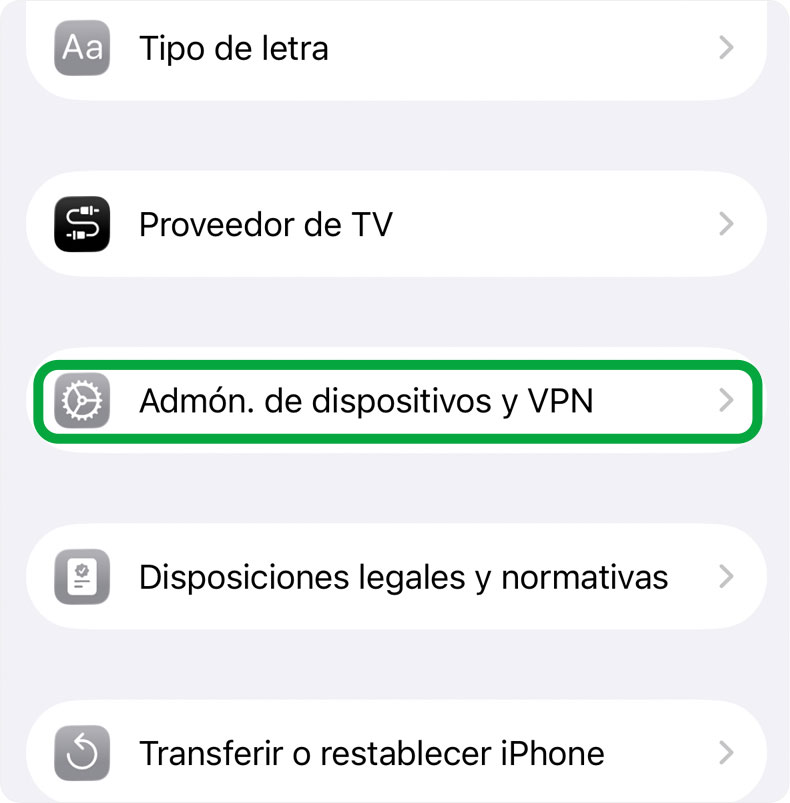The image size is (790, 803).
Task: Select the Tipo de letra label text
Action: click(x=235, y=47)
